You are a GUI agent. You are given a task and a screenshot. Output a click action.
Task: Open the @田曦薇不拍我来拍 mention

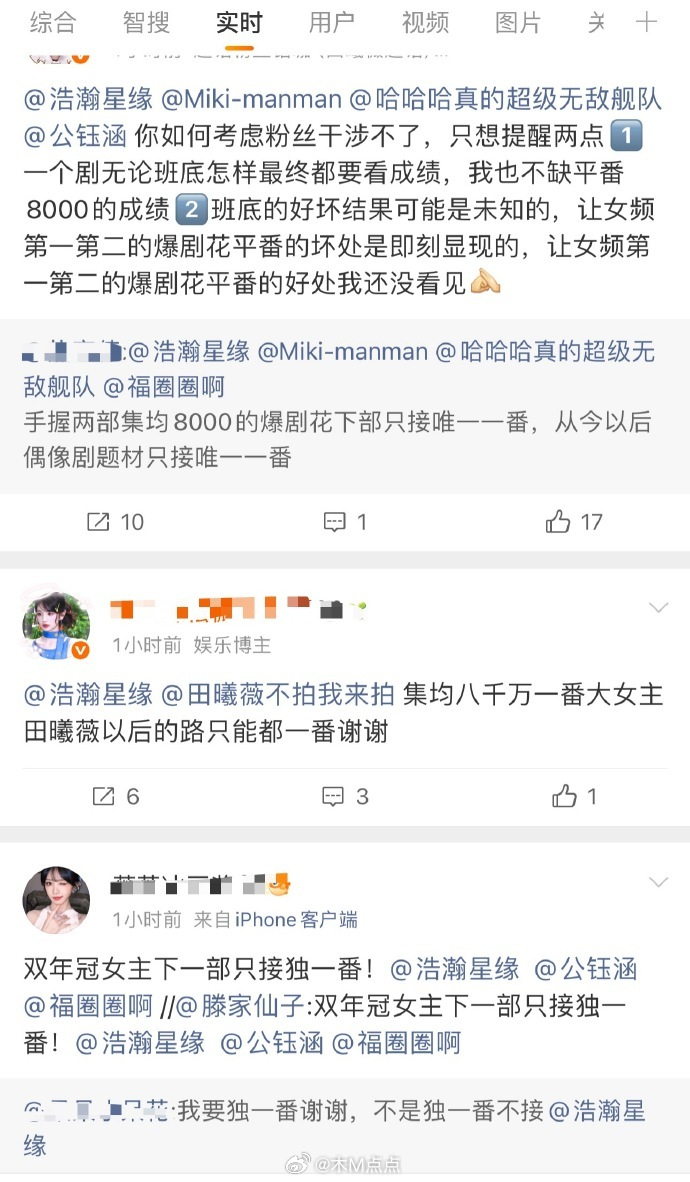(279, 694)
